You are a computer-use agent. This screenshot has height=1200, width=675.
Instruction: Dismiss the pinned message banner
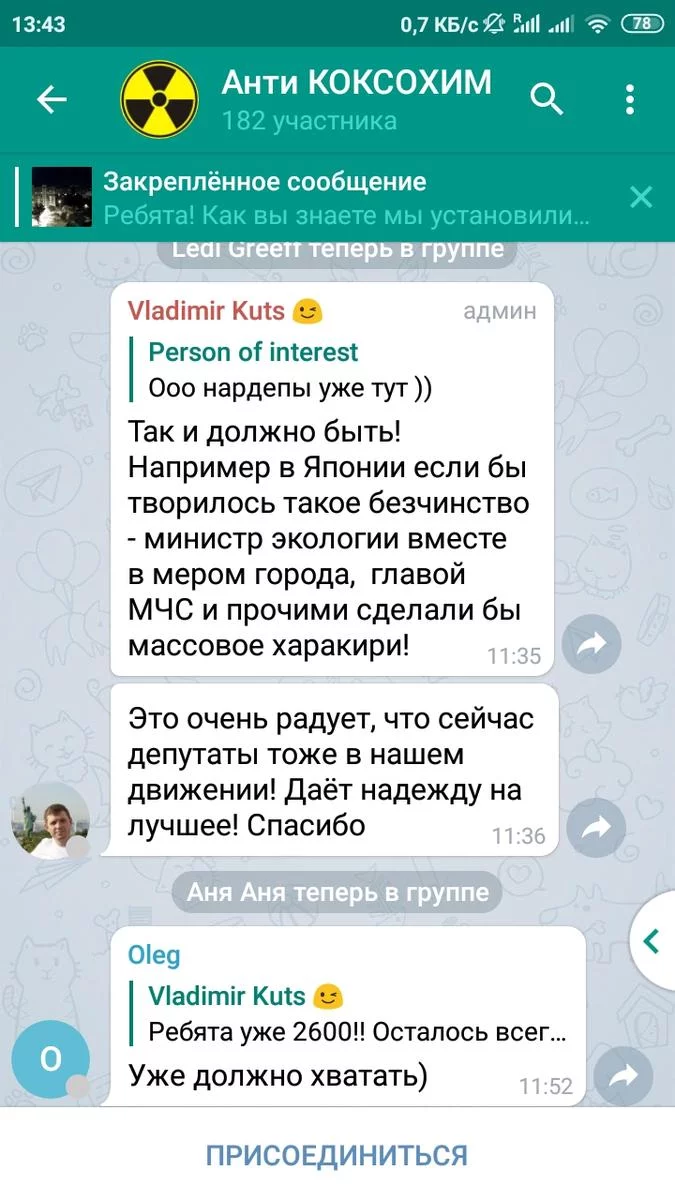[641, 197]
